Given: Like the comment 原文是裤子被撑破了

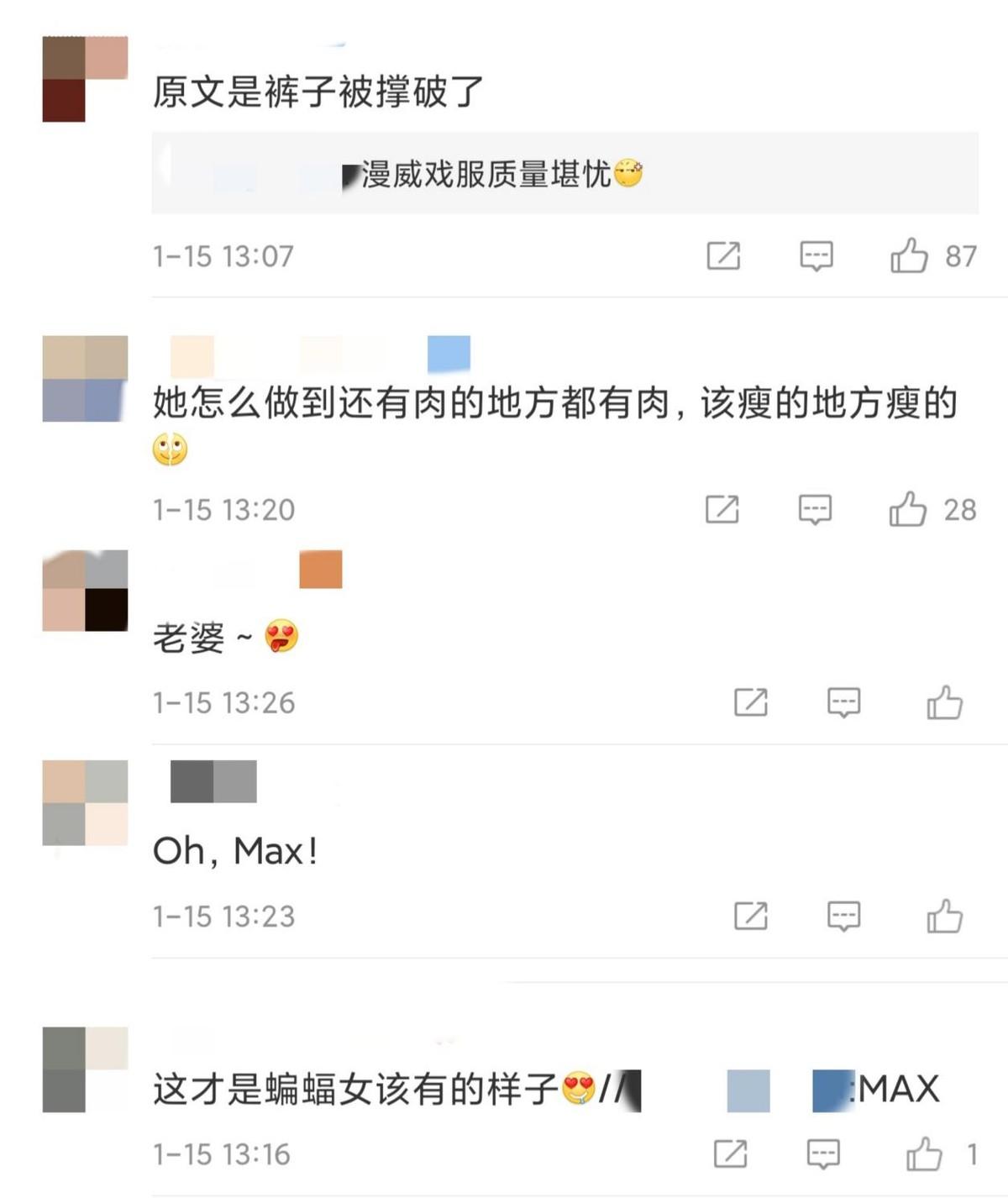Looking at the screenshot, I should click(x=910, y=255).
